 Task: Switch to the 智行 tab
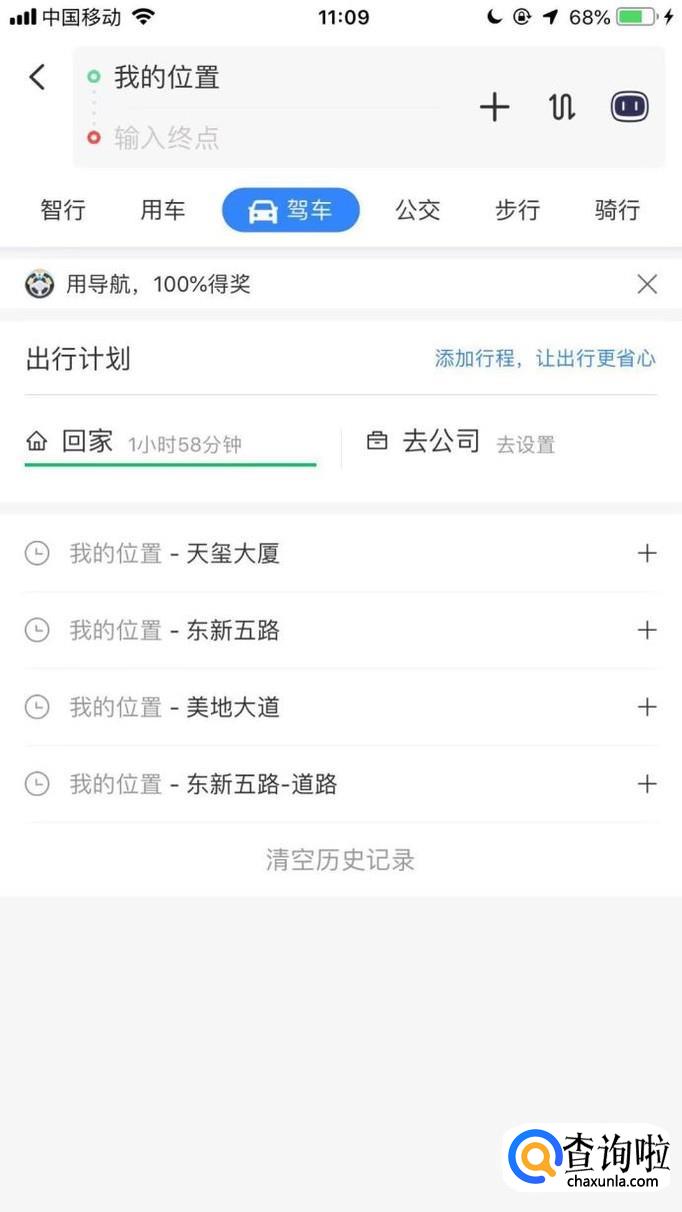point(63,210)
